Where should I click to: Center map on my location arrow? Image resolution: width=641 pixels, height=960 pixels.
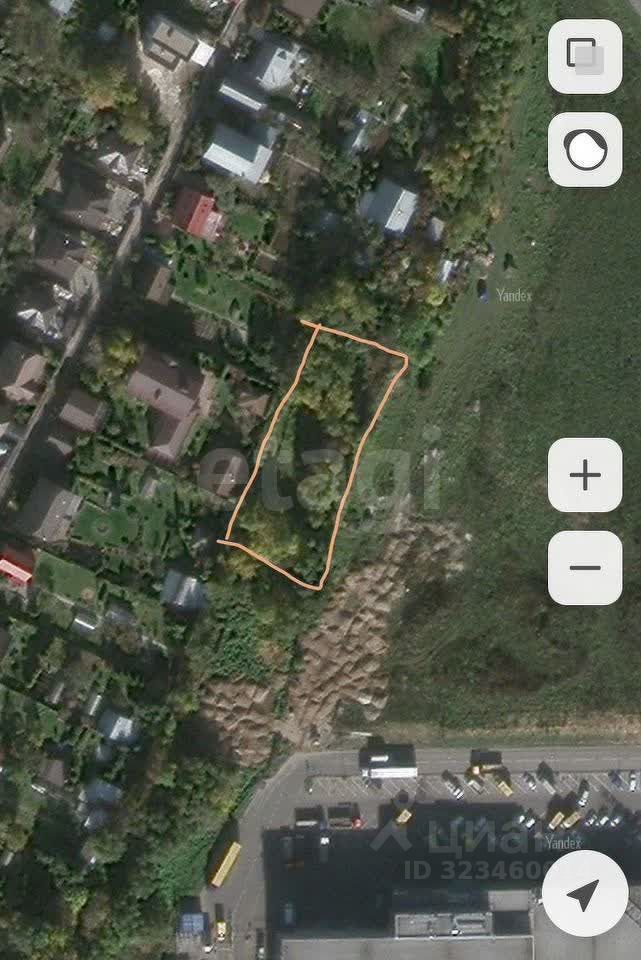tap(585, 894)
